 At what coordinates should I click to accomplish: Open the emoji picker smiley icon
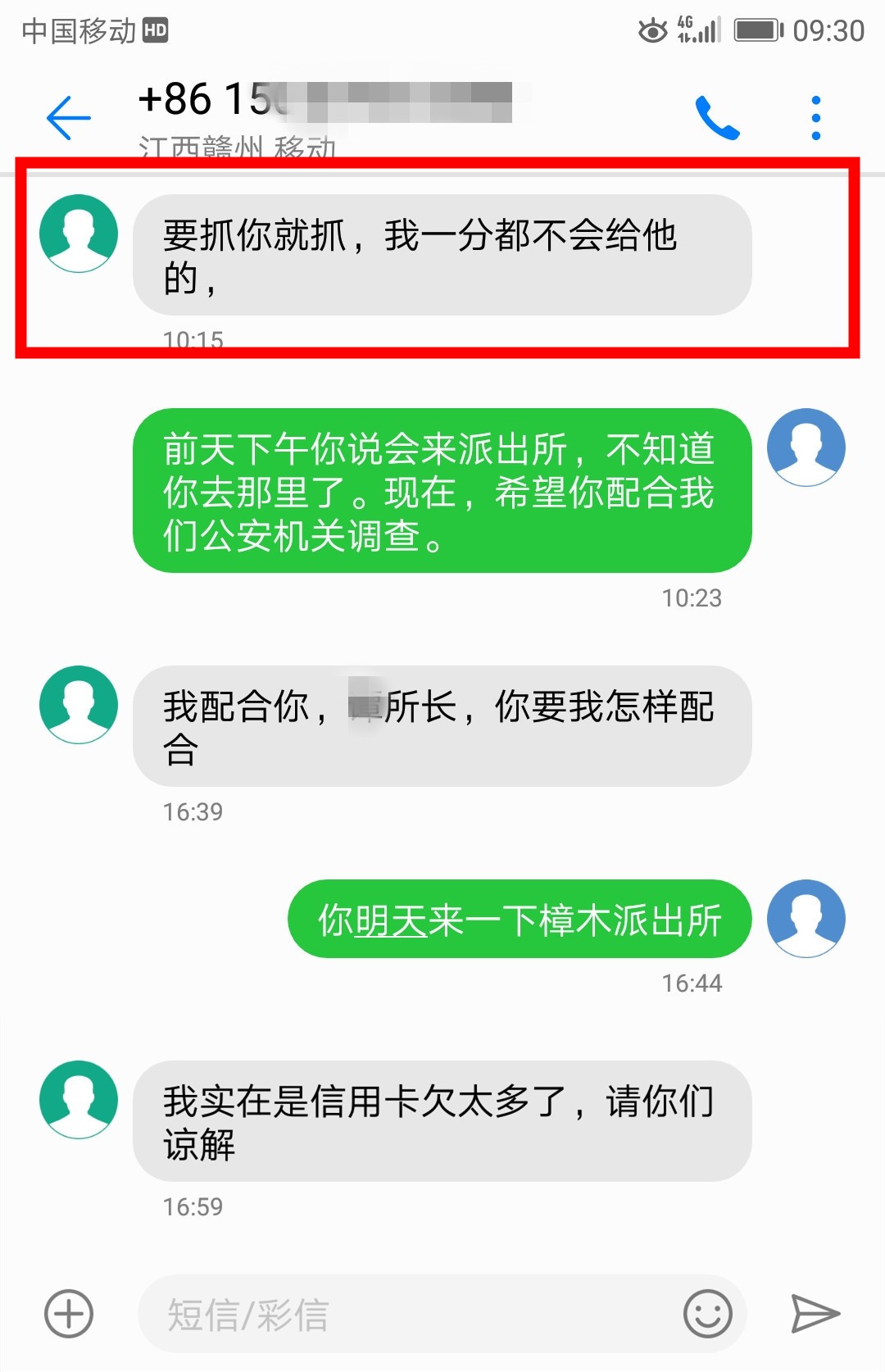[x=707, y=1314]
